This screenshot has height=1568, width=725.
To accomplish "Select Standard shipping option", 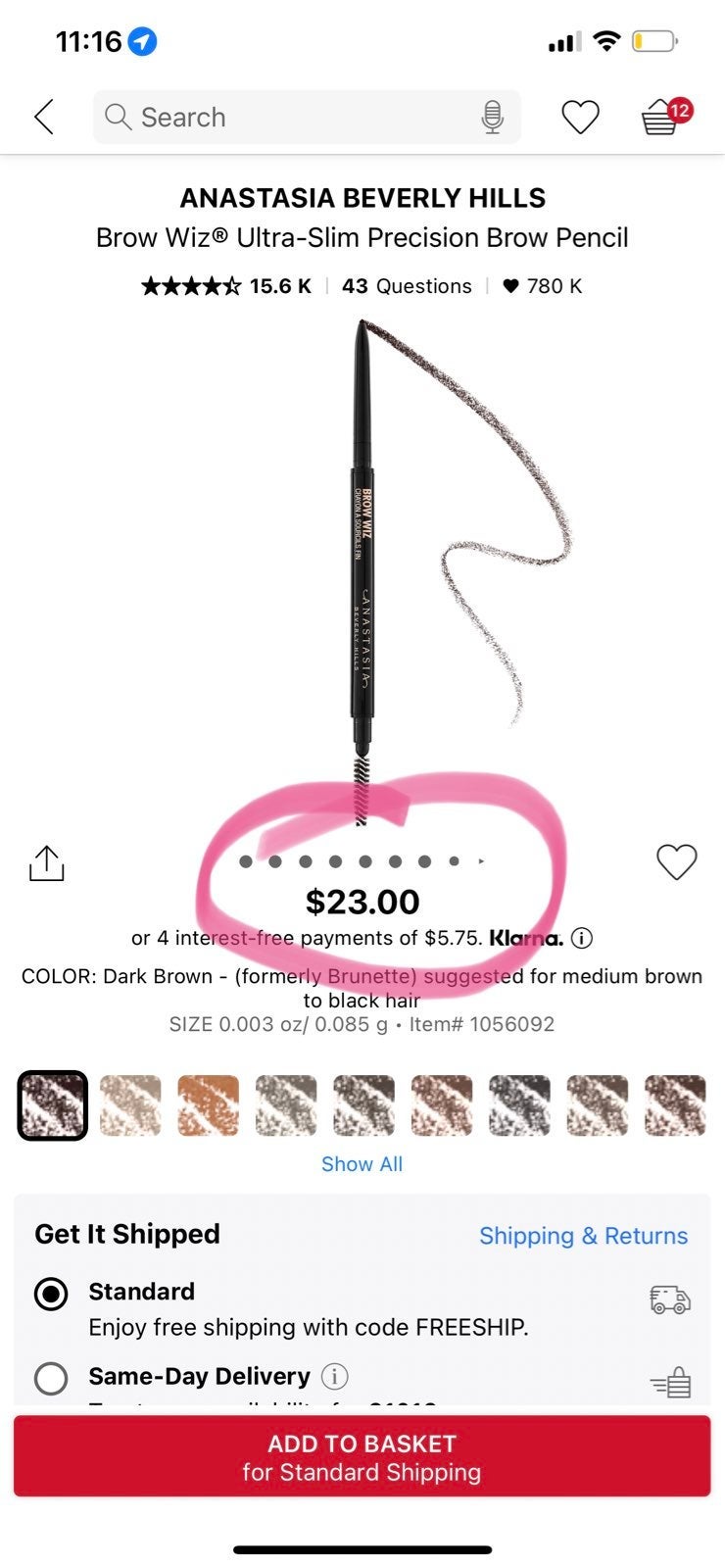I will [51, 1294].
